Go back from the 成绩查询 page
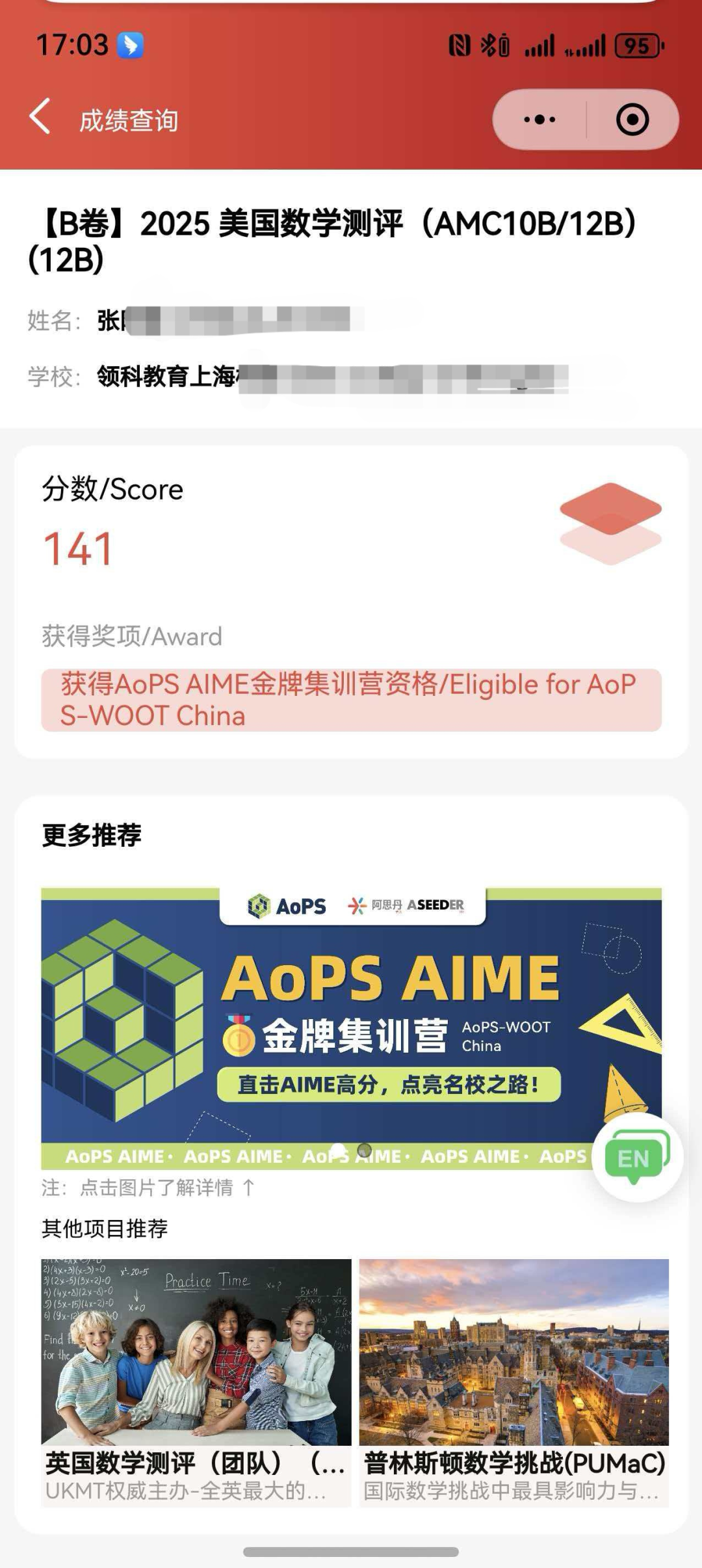The width and height of the screenshot is (702, 1568). (x=40, y=118)
